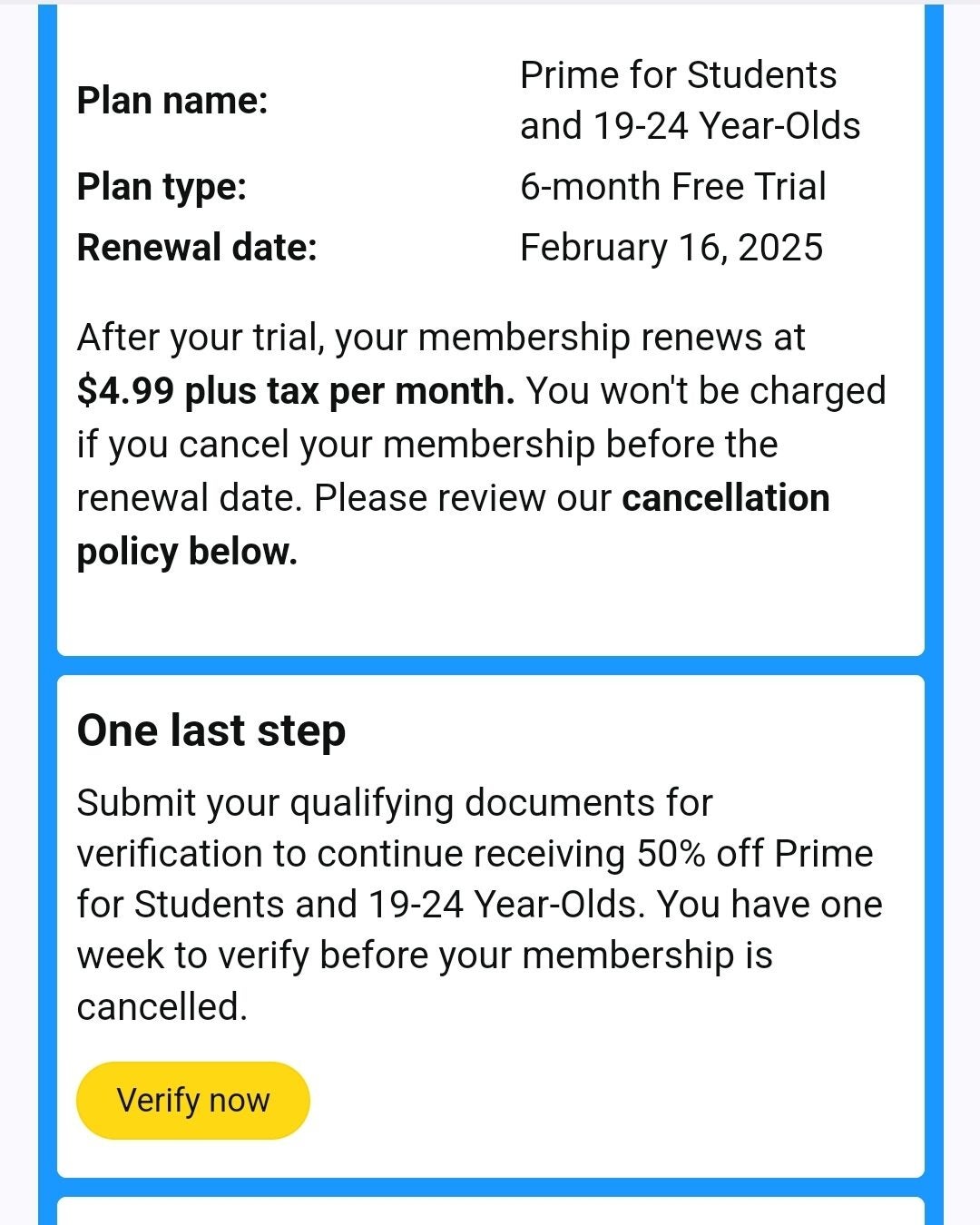The width and height of the screenshot is (980, 1225).
Task: Select the verification instructions paragraph
Action: point(481,903)
